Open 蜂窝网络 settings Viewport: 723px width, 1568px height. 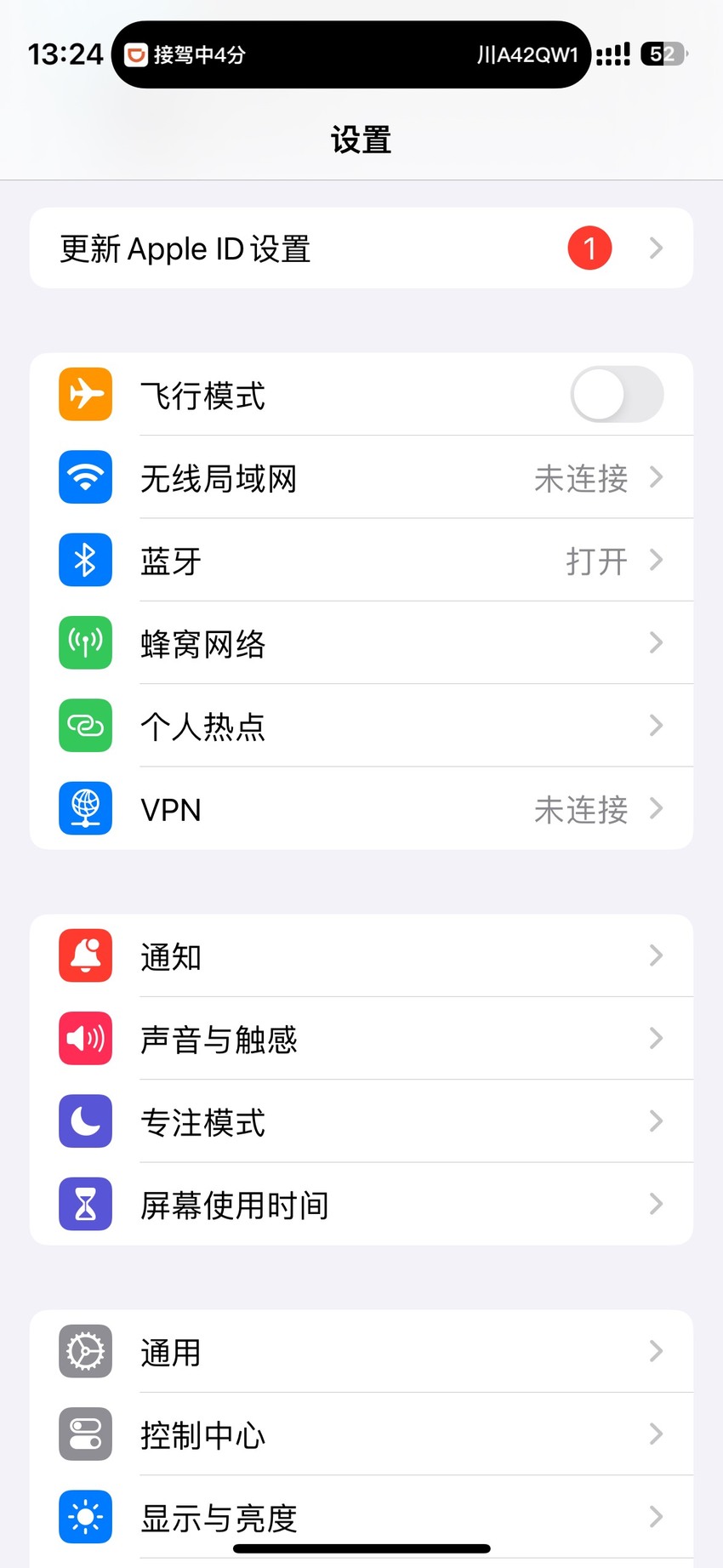(361, 642)
